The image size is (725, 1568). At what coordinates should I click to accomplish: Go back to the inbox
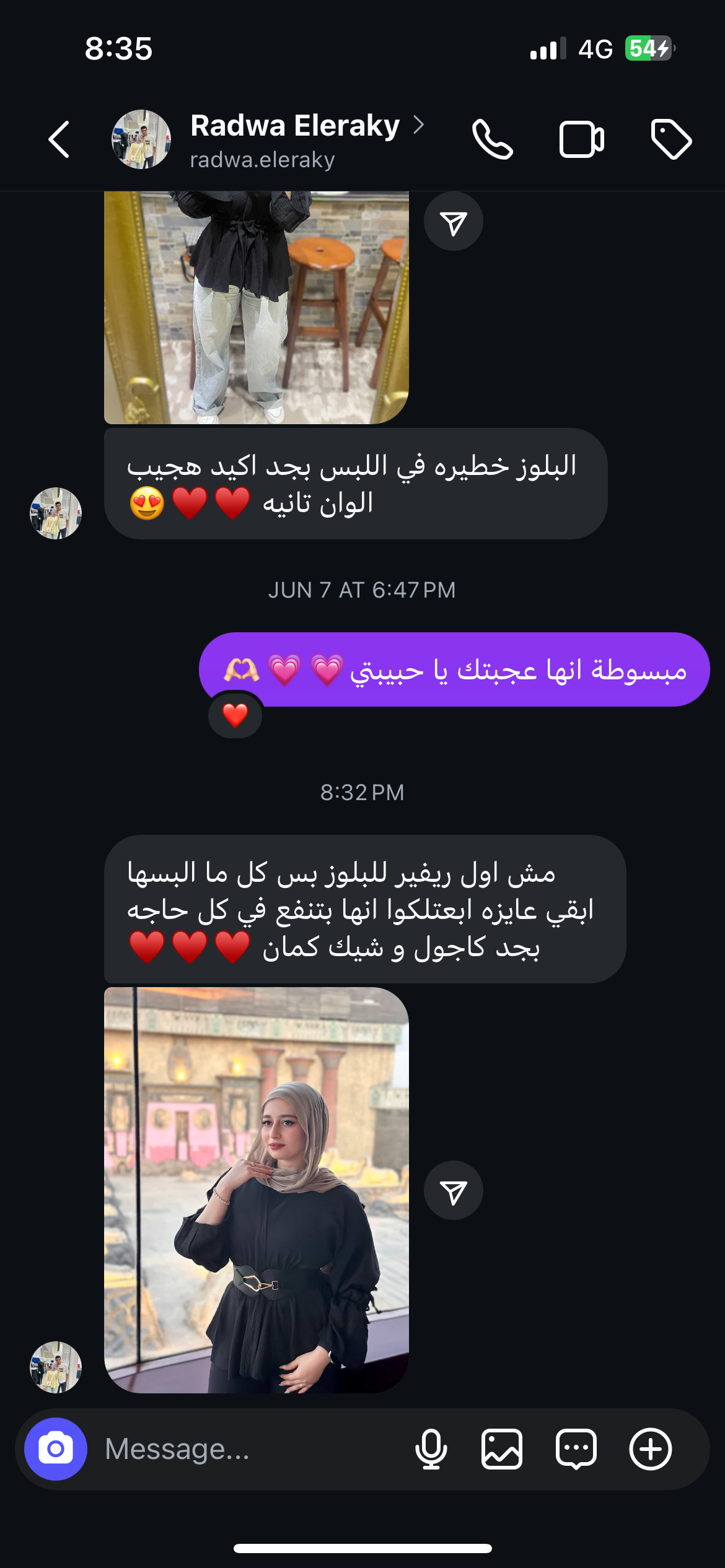coord(59,139)
